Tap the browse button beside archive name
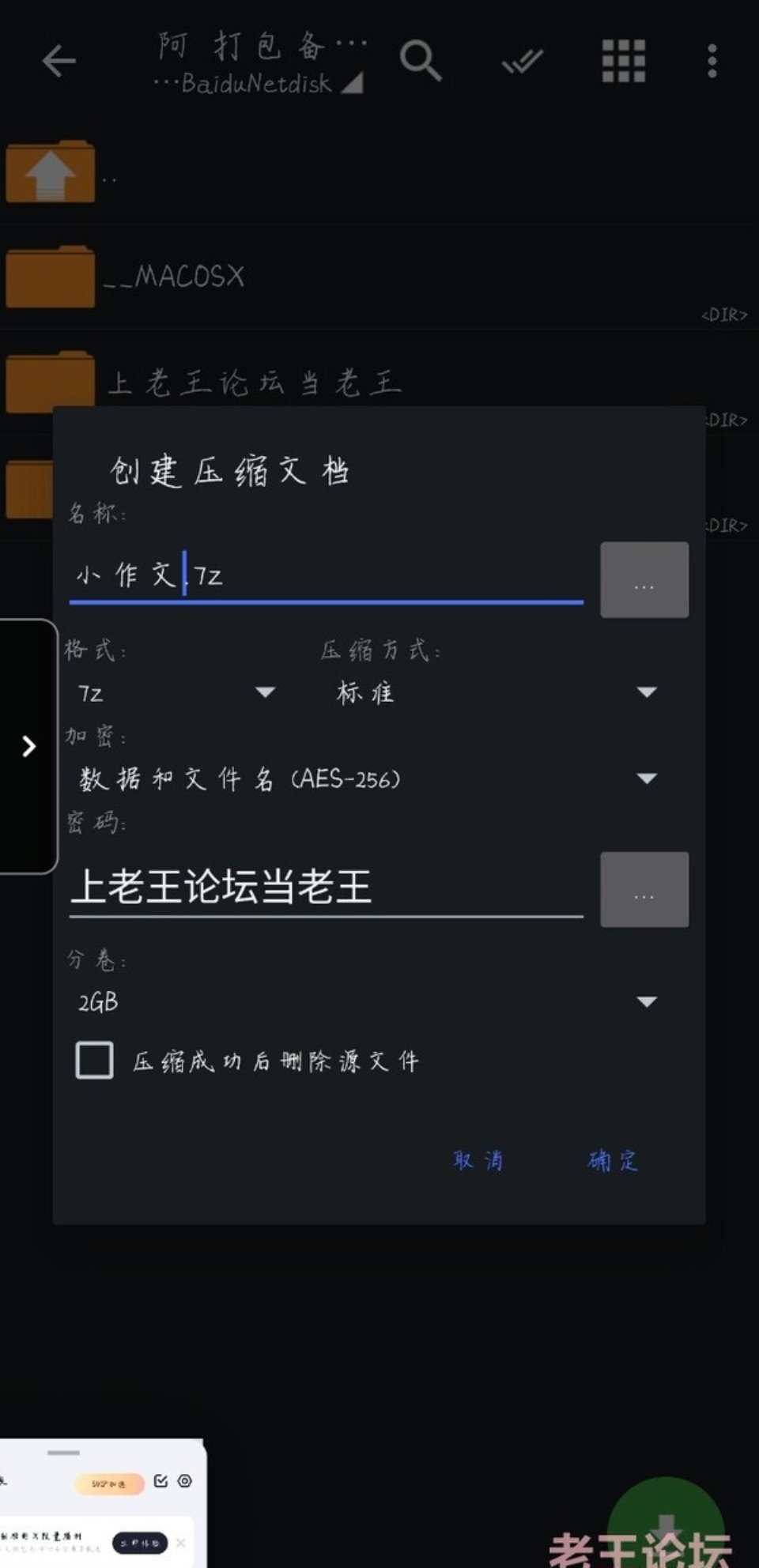 pyautogui.click(x=644, y=580)
